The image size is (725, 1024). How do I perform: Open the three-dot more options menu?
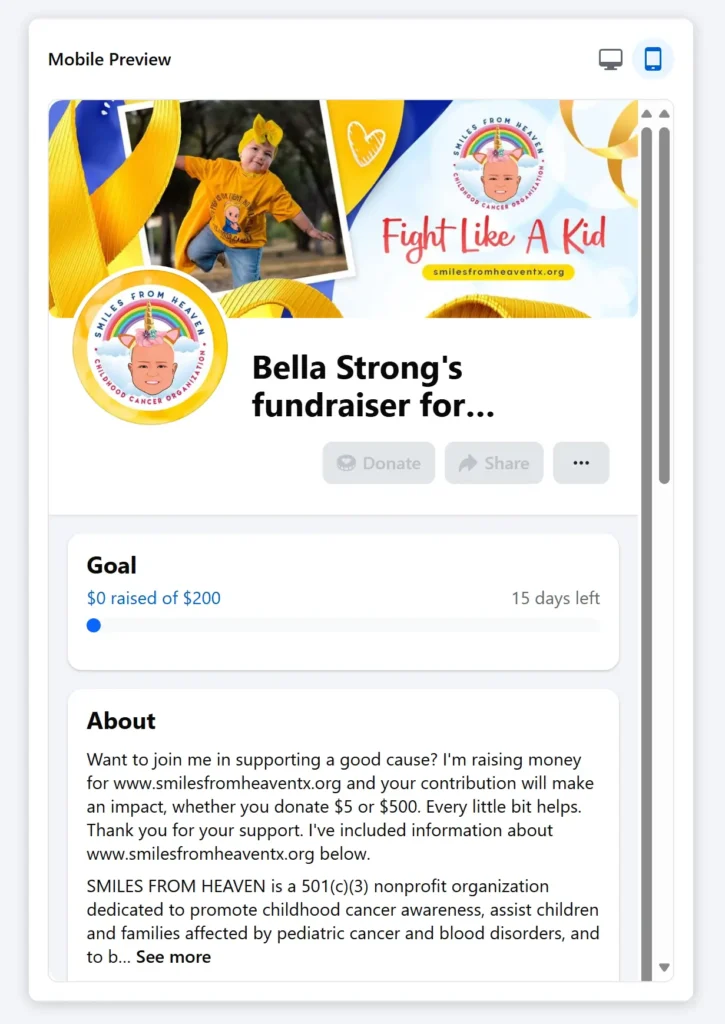[x=581, y=463]
